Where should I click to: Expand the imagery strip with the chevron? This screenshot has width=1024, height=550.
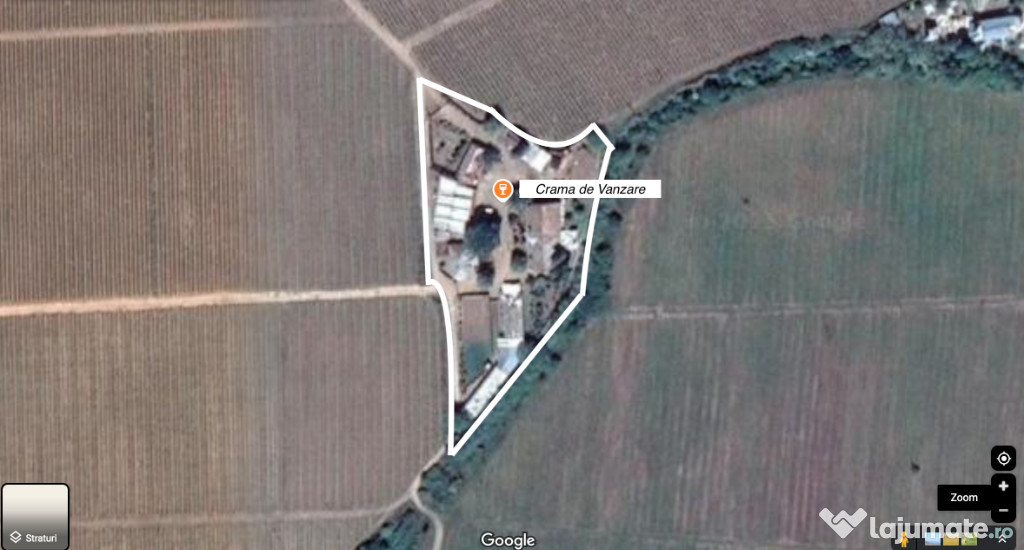click(x=1002, y=540)
